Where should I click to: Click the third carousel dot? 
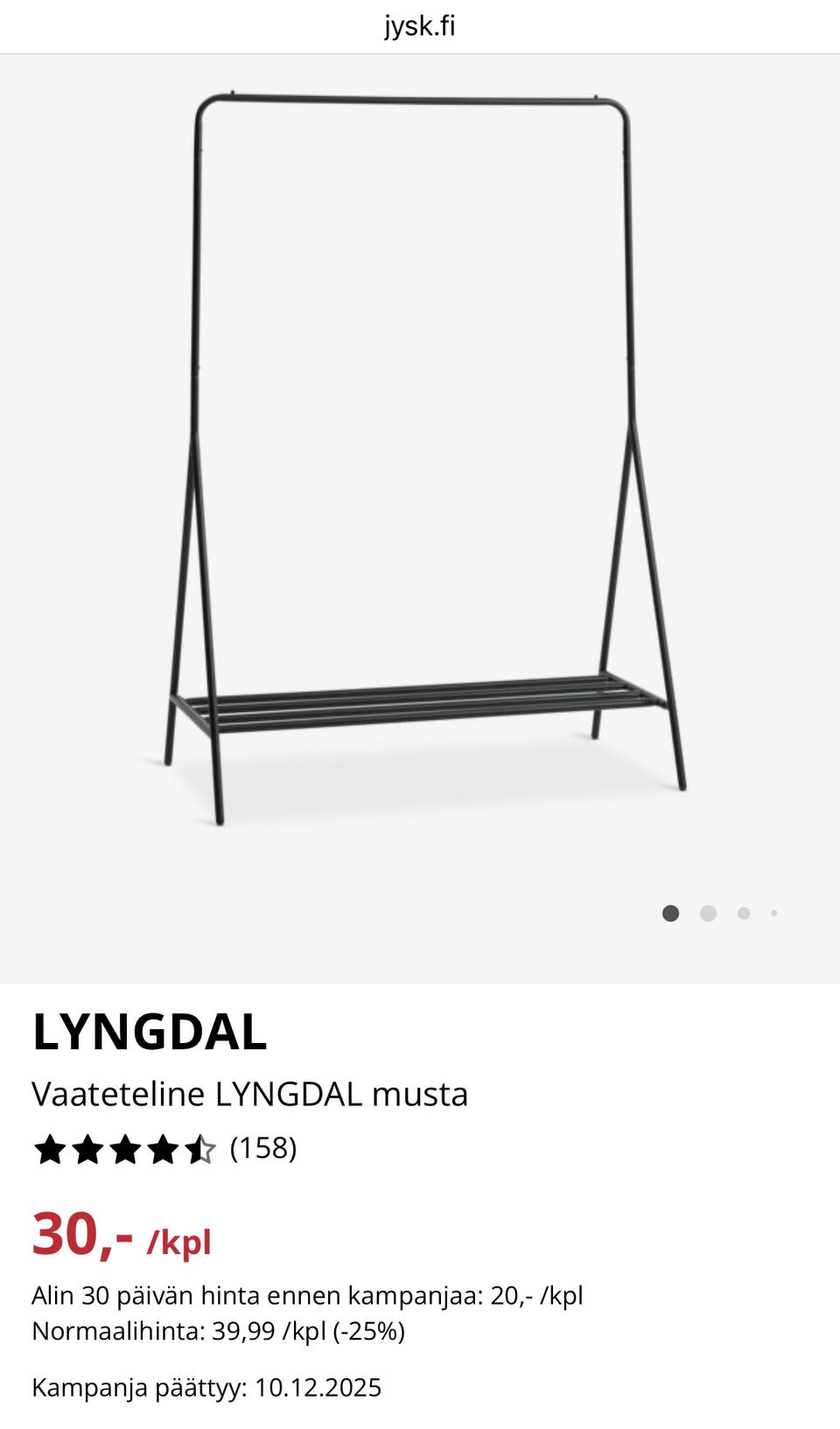pos(743,913)
